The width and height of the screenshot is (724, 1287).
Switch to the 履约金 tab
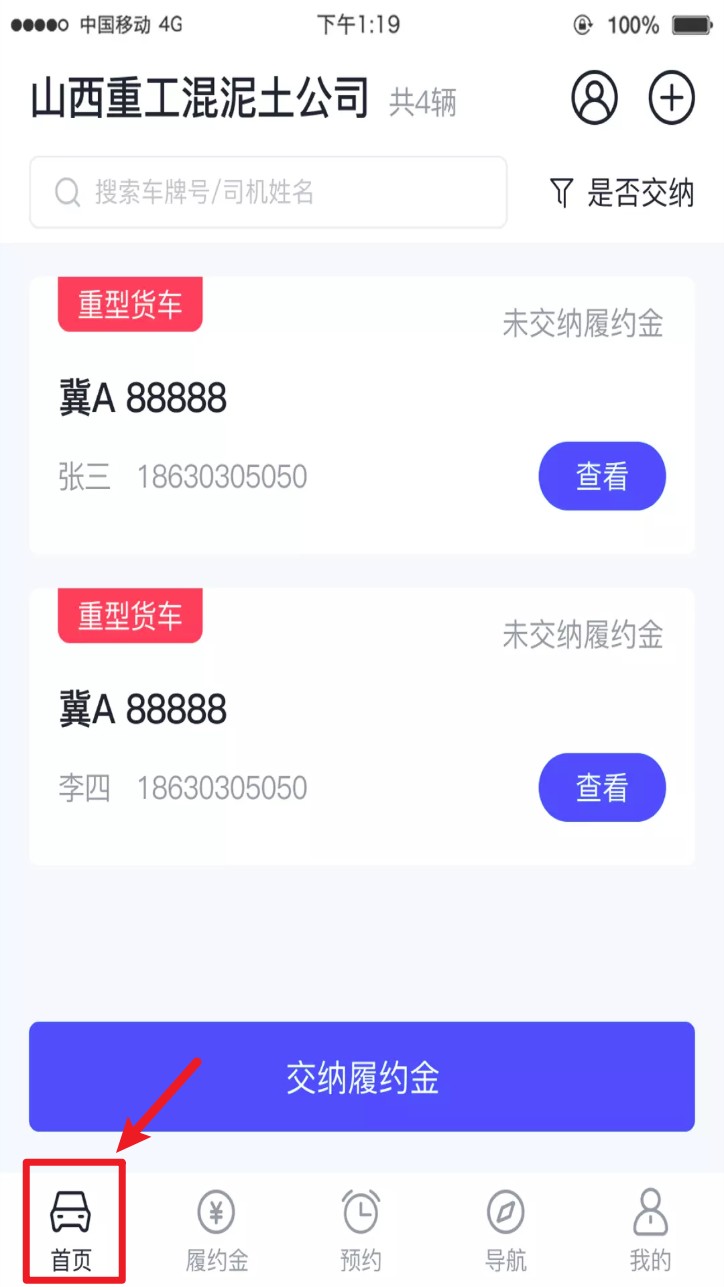217,1228
